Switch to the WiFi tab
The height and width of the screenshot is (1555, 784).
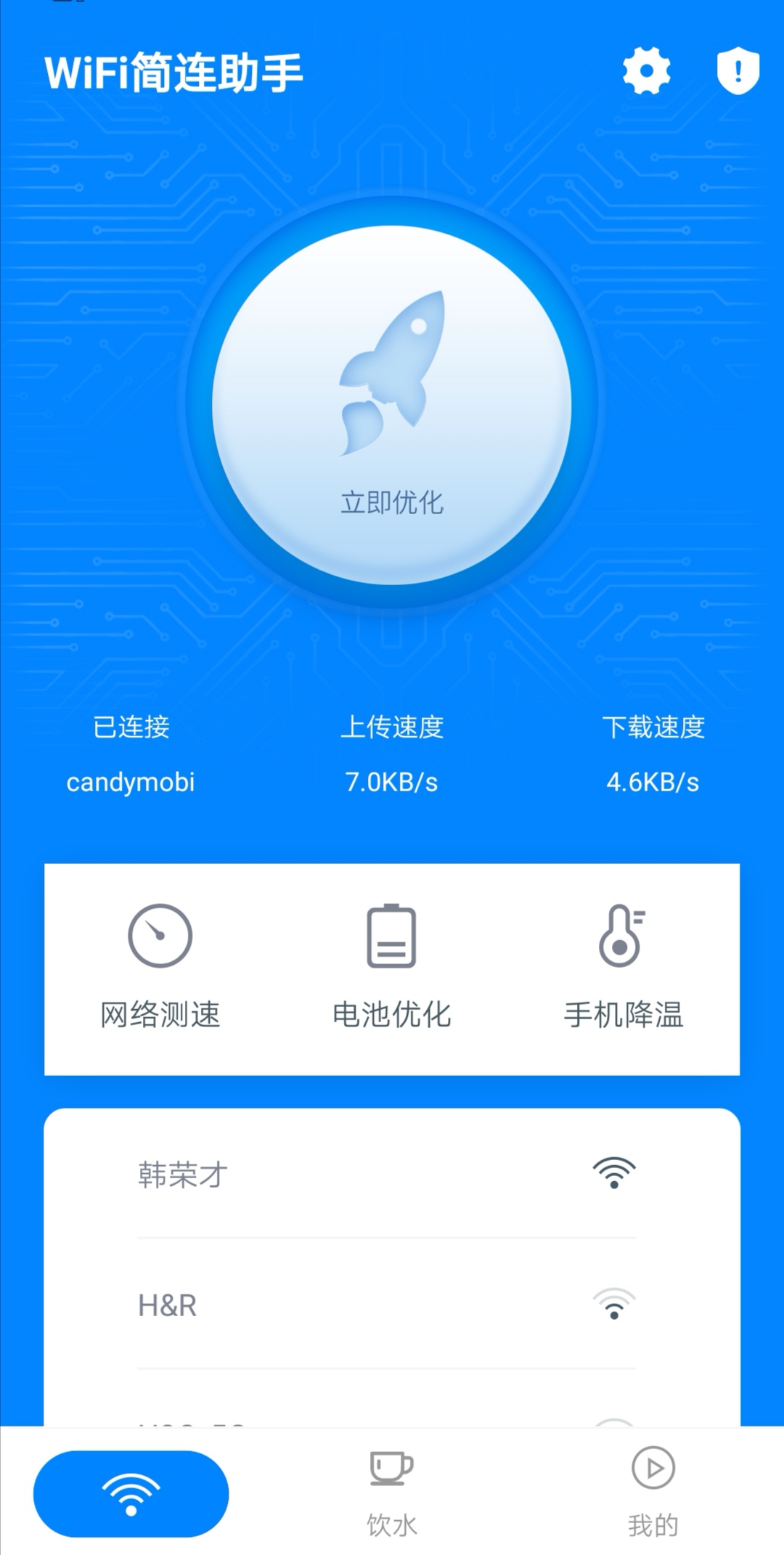point(131,1493)
